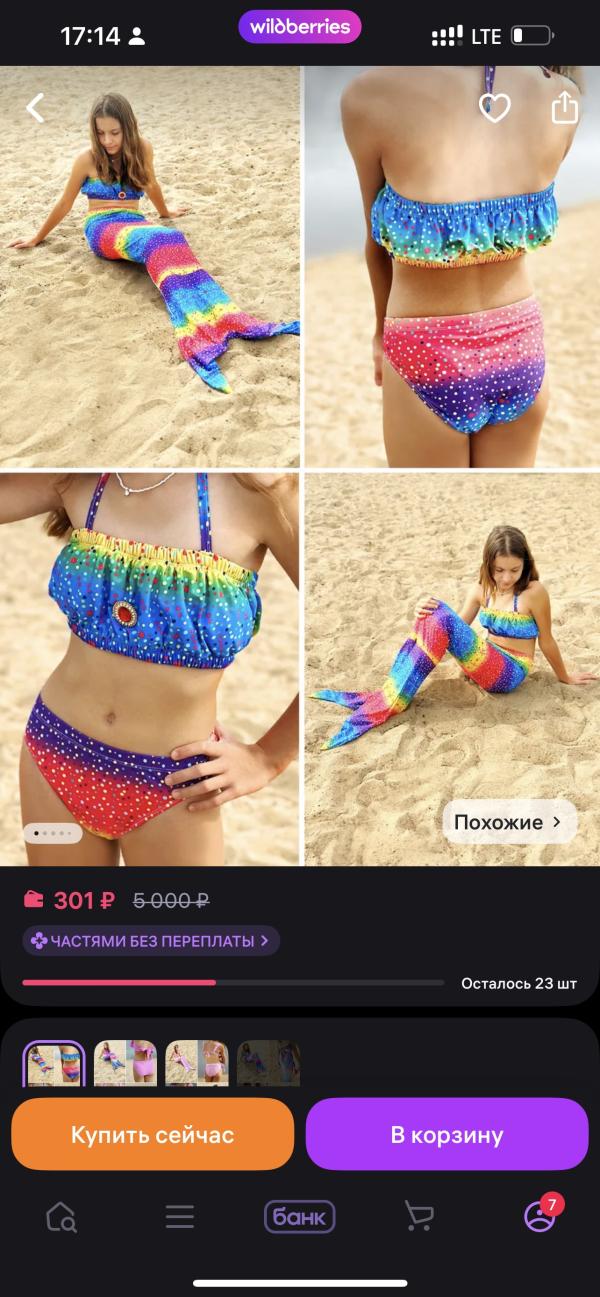
Task: Switch to the банк tab
Action: point(299,1216)
